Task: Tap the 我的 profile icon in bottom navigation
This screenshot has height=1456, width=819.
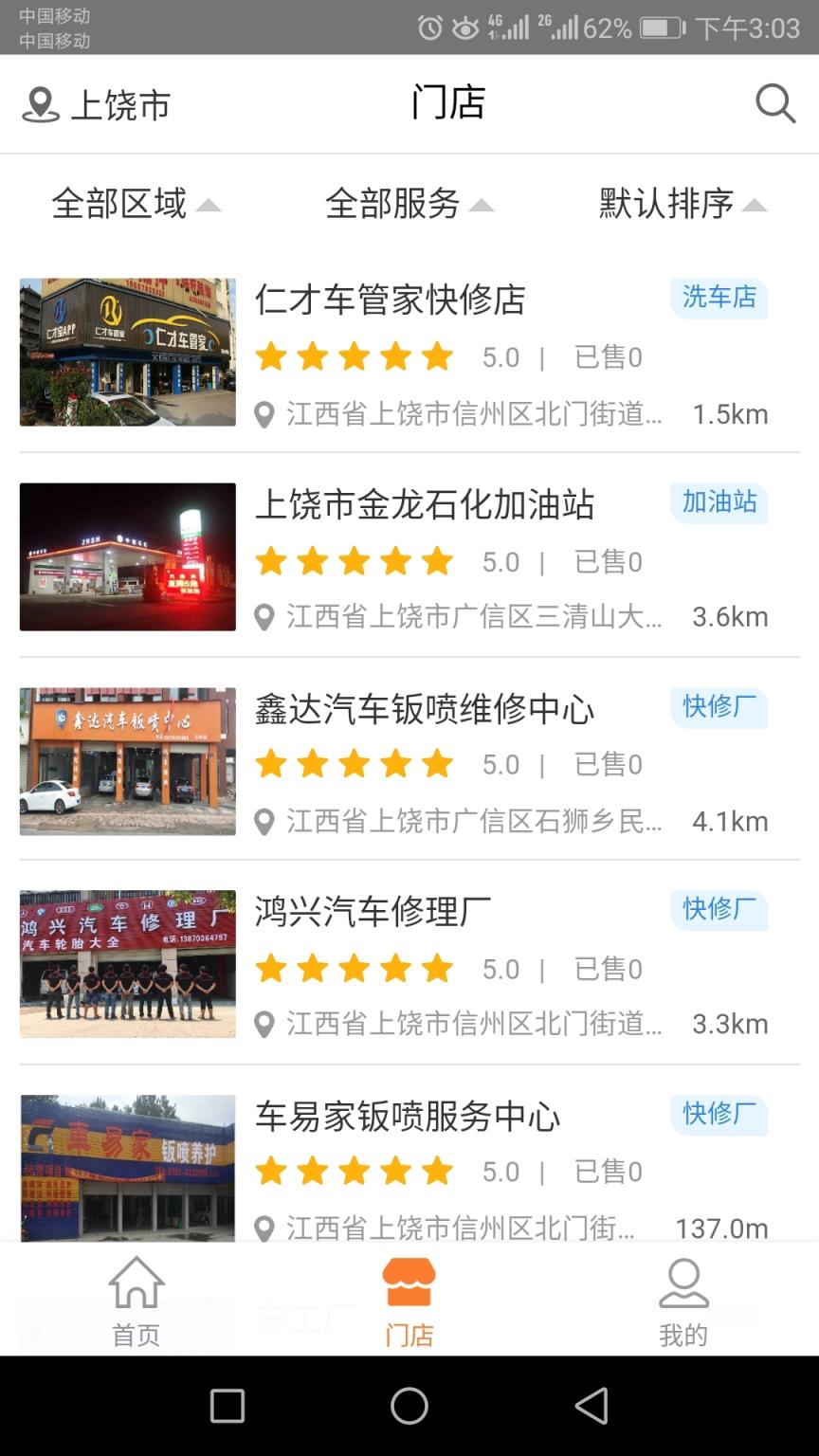Action: coord(682,1281)
